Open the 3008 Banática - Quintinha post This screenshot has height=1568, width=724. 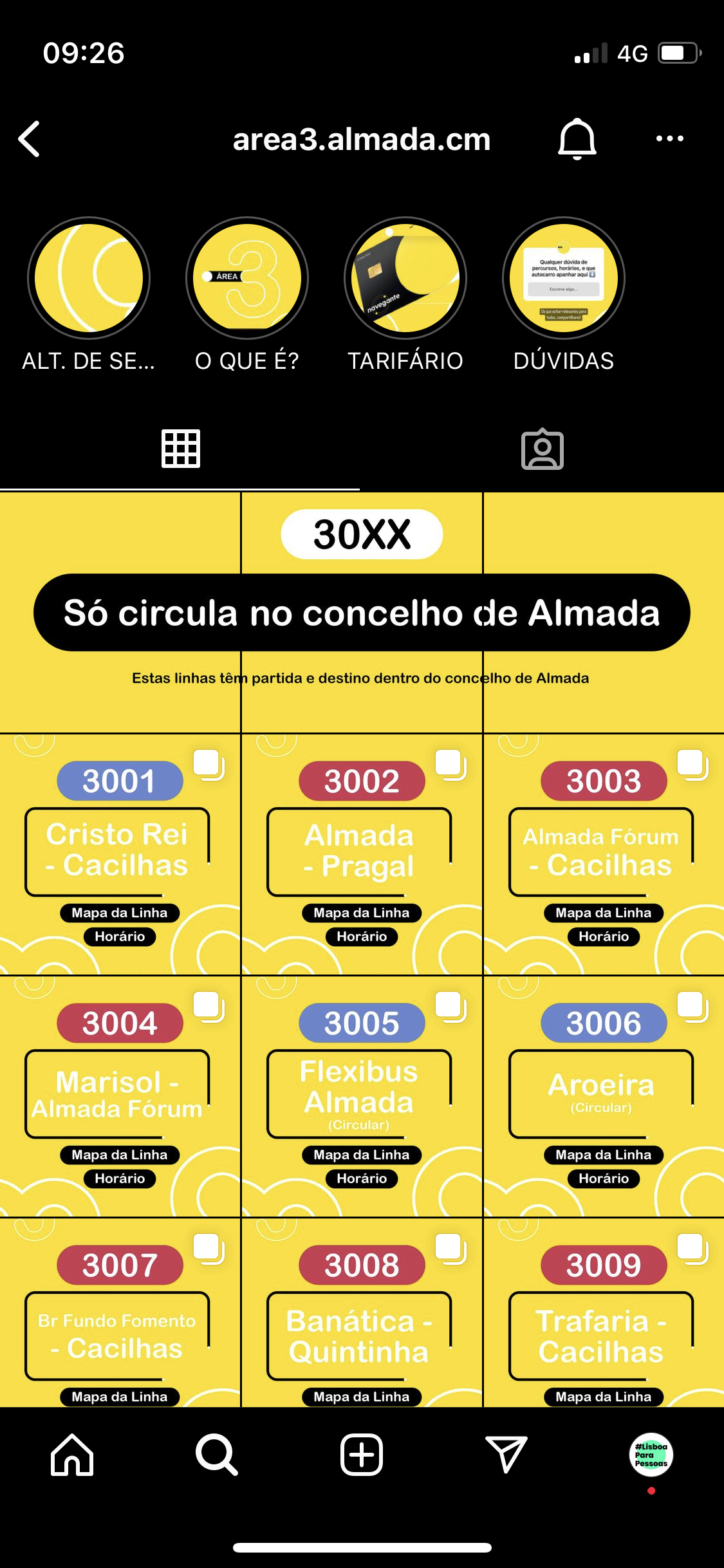pos(362,1312)
